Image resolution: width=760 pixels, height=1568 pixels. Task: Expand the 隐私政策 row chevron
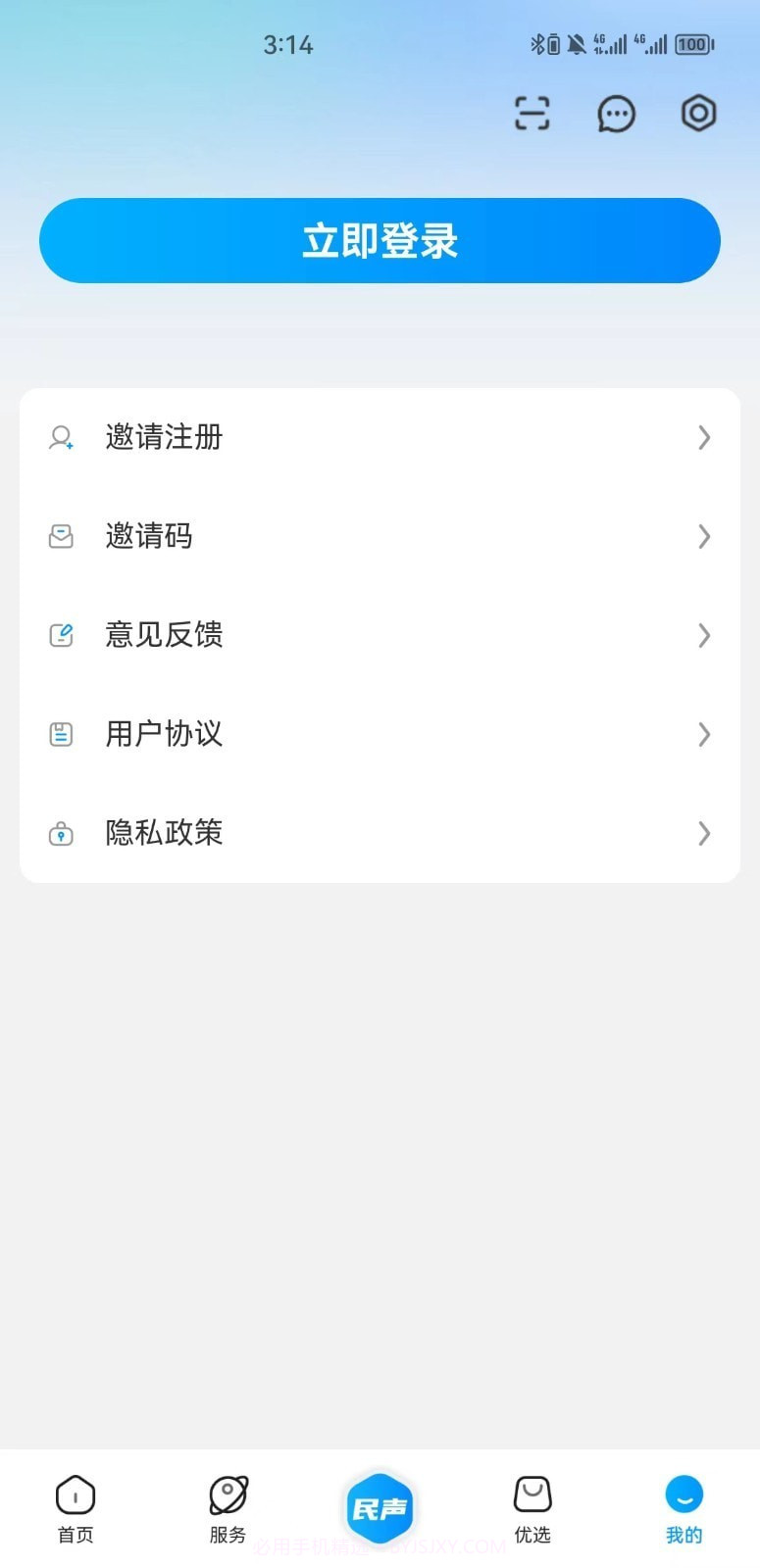pos(703,833)
